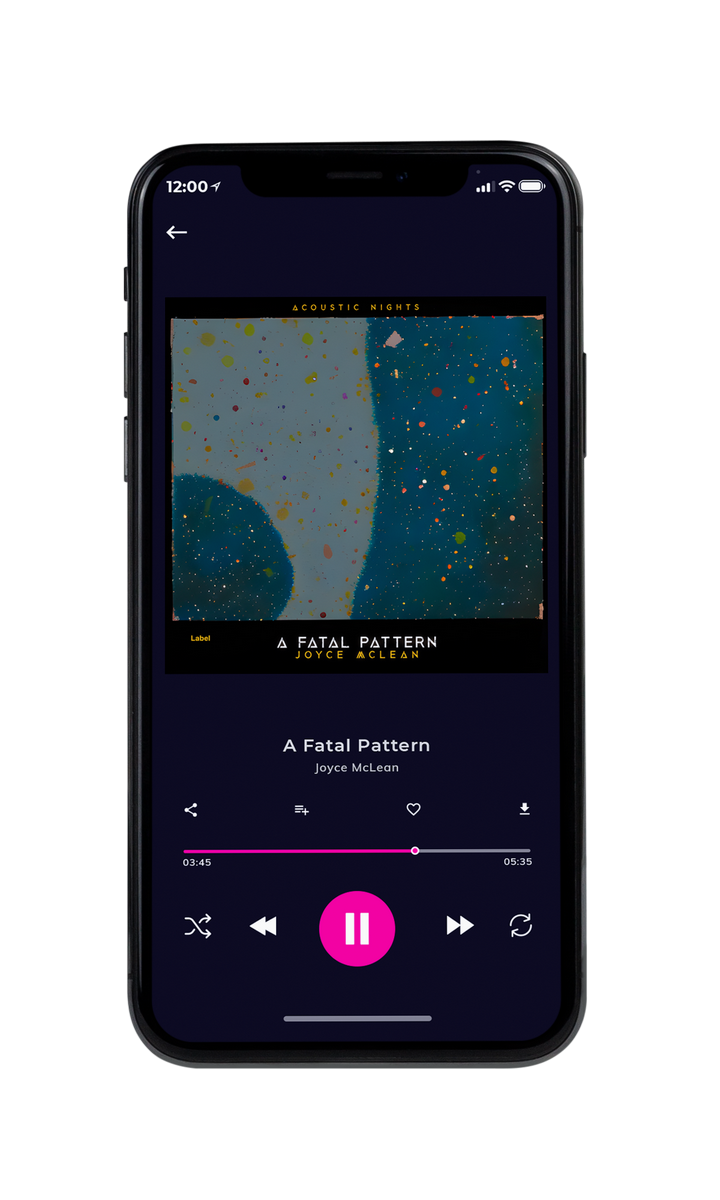Open the A Fatal Pattern album artwork
The height and width of the screenshot is (1200, 720).
coord(356,485)
